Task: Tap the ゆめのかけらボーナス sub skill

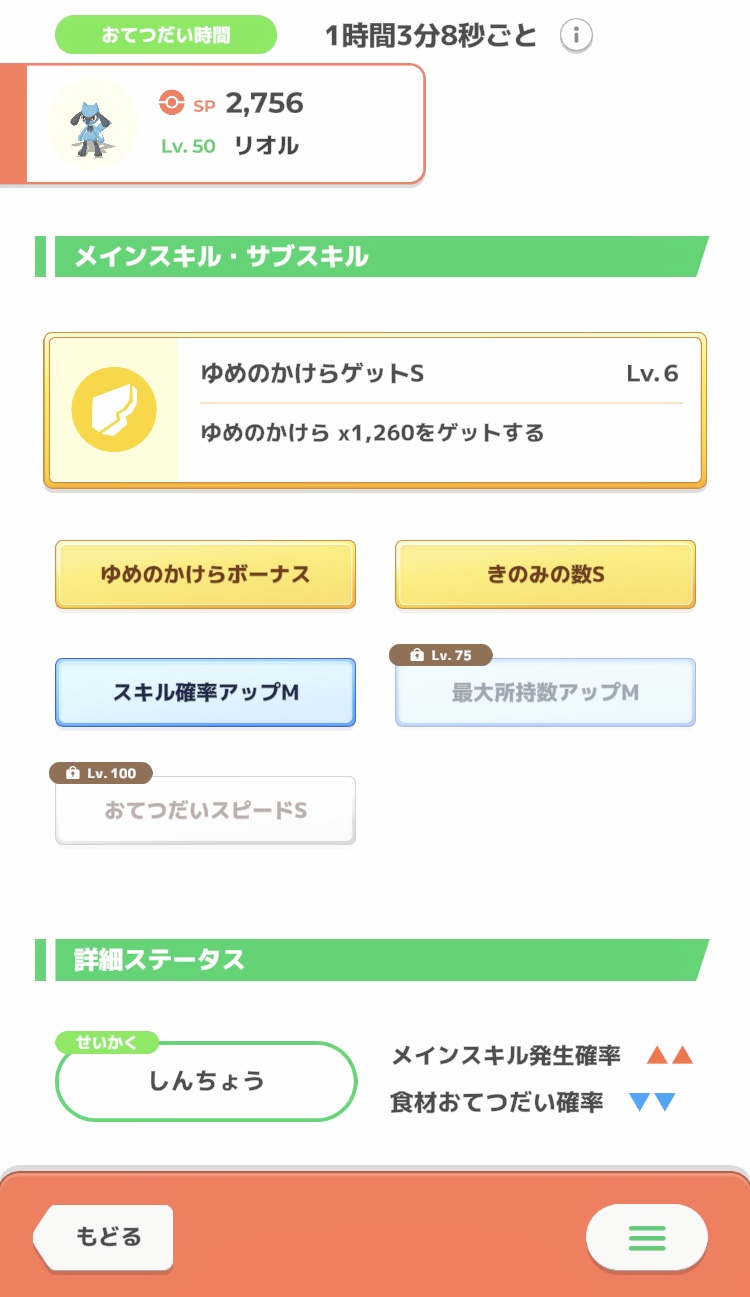Action: click(x=205, y=574)
